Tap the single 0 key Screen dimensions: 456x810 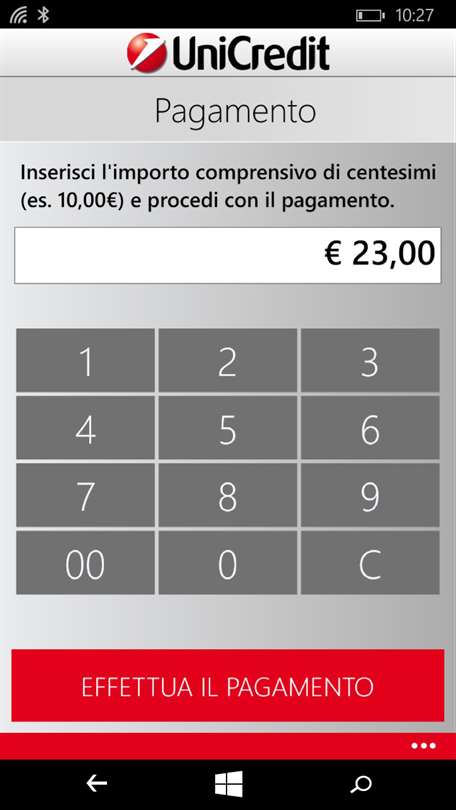click(x=228, y=563)
